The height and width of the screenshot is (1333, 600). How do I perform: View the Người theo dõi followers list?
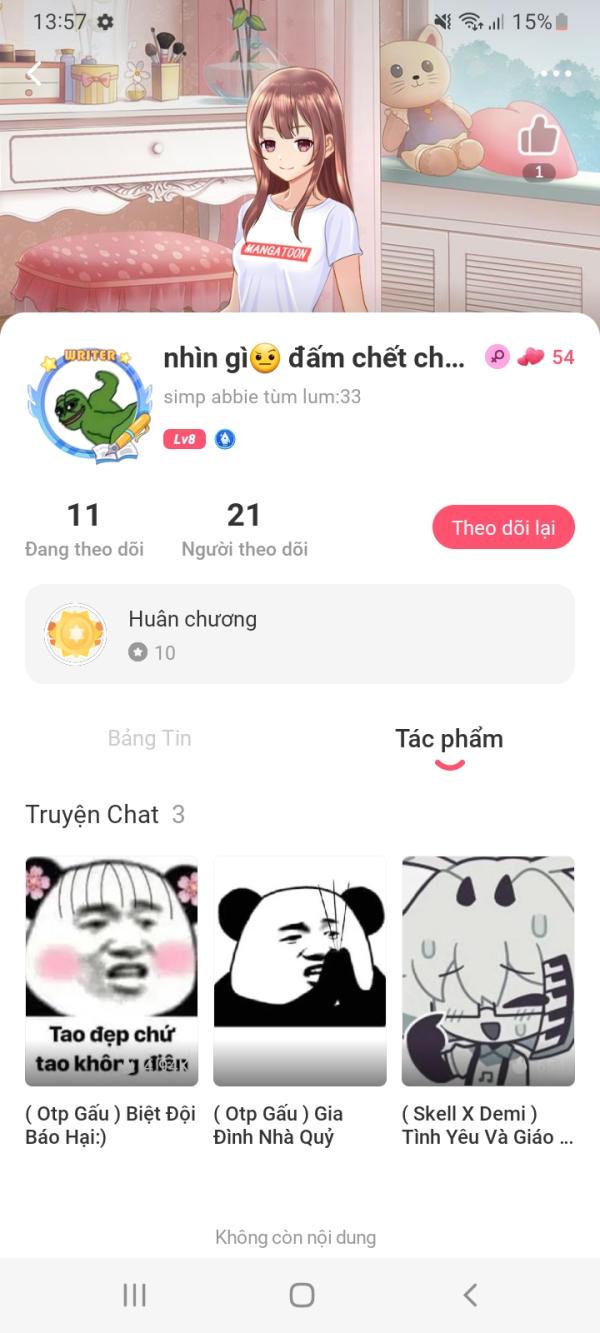[244, 530]
